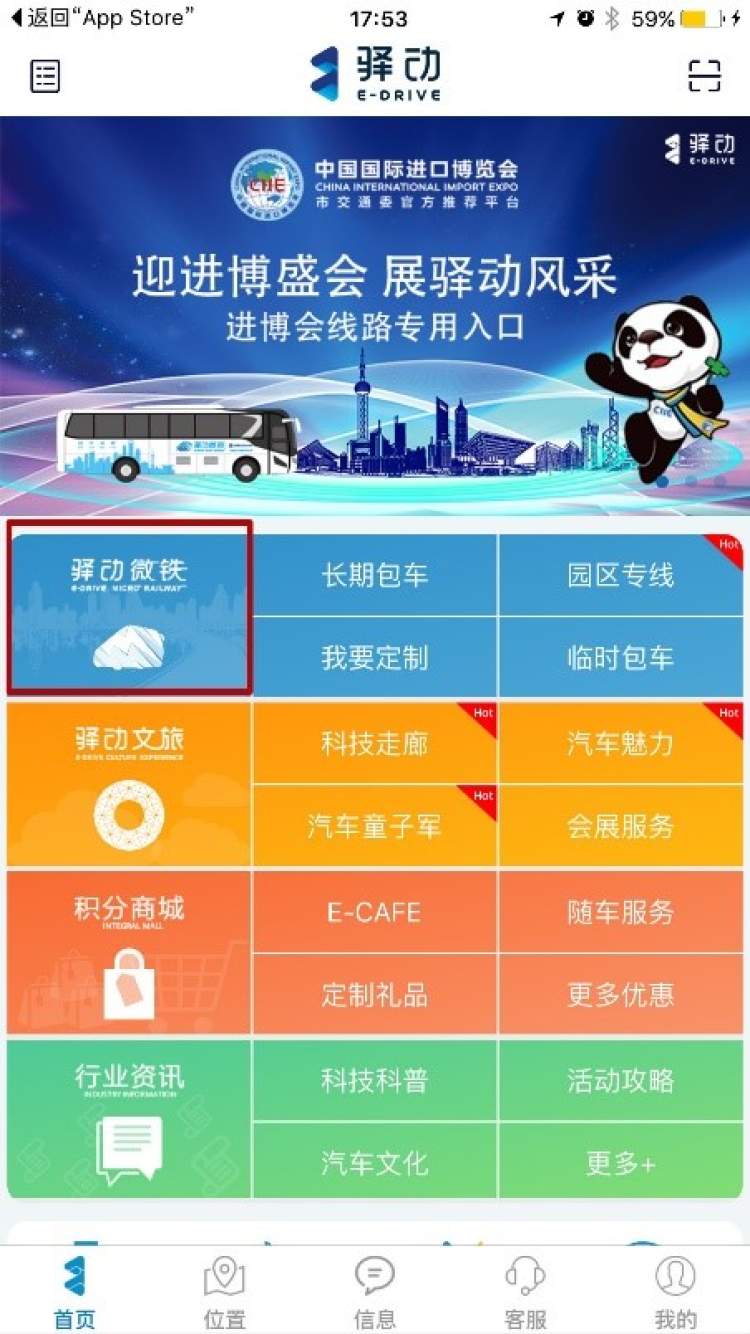Open the 驿动微铁 tile

(129, 607)
